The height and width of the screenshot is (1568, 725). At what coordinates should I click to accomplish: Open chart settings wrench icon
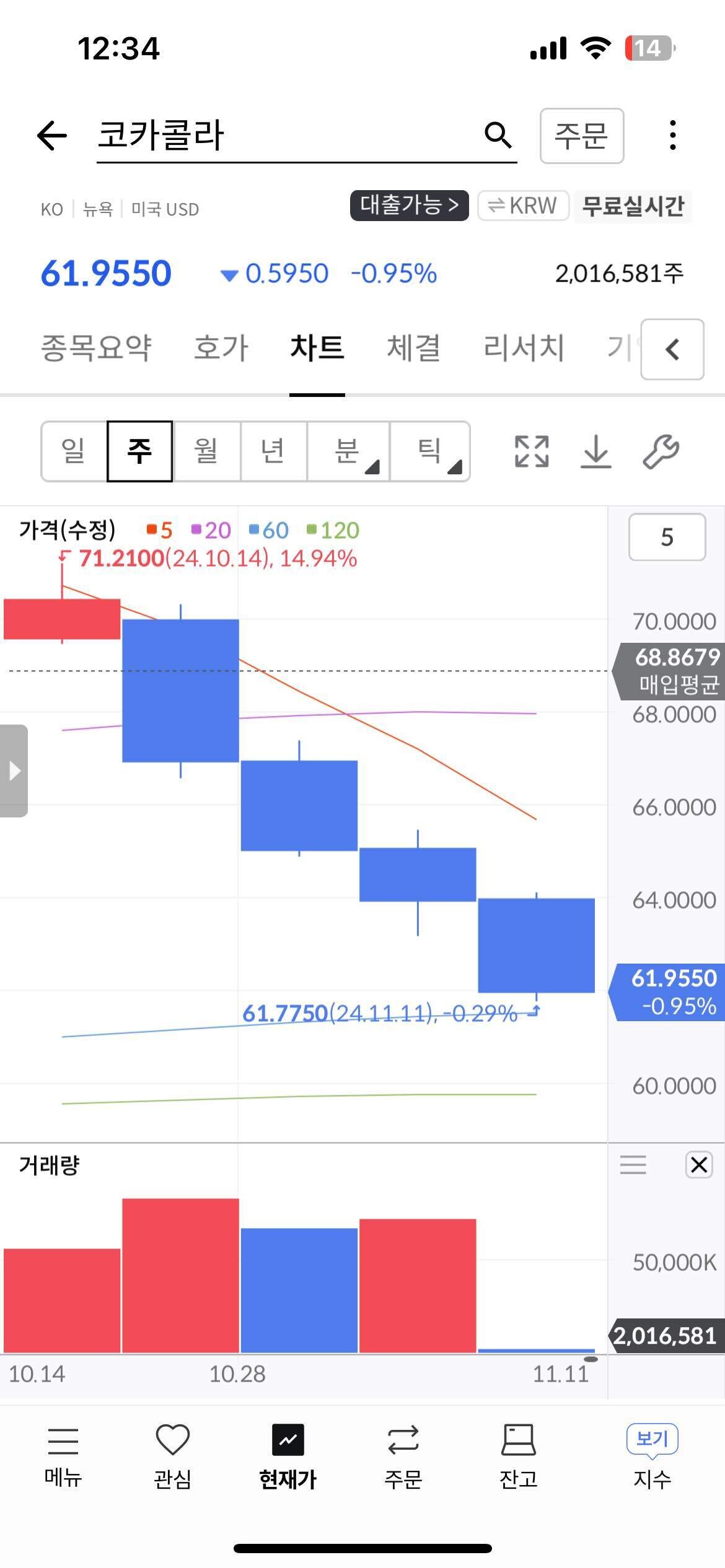tap(661, 451)
